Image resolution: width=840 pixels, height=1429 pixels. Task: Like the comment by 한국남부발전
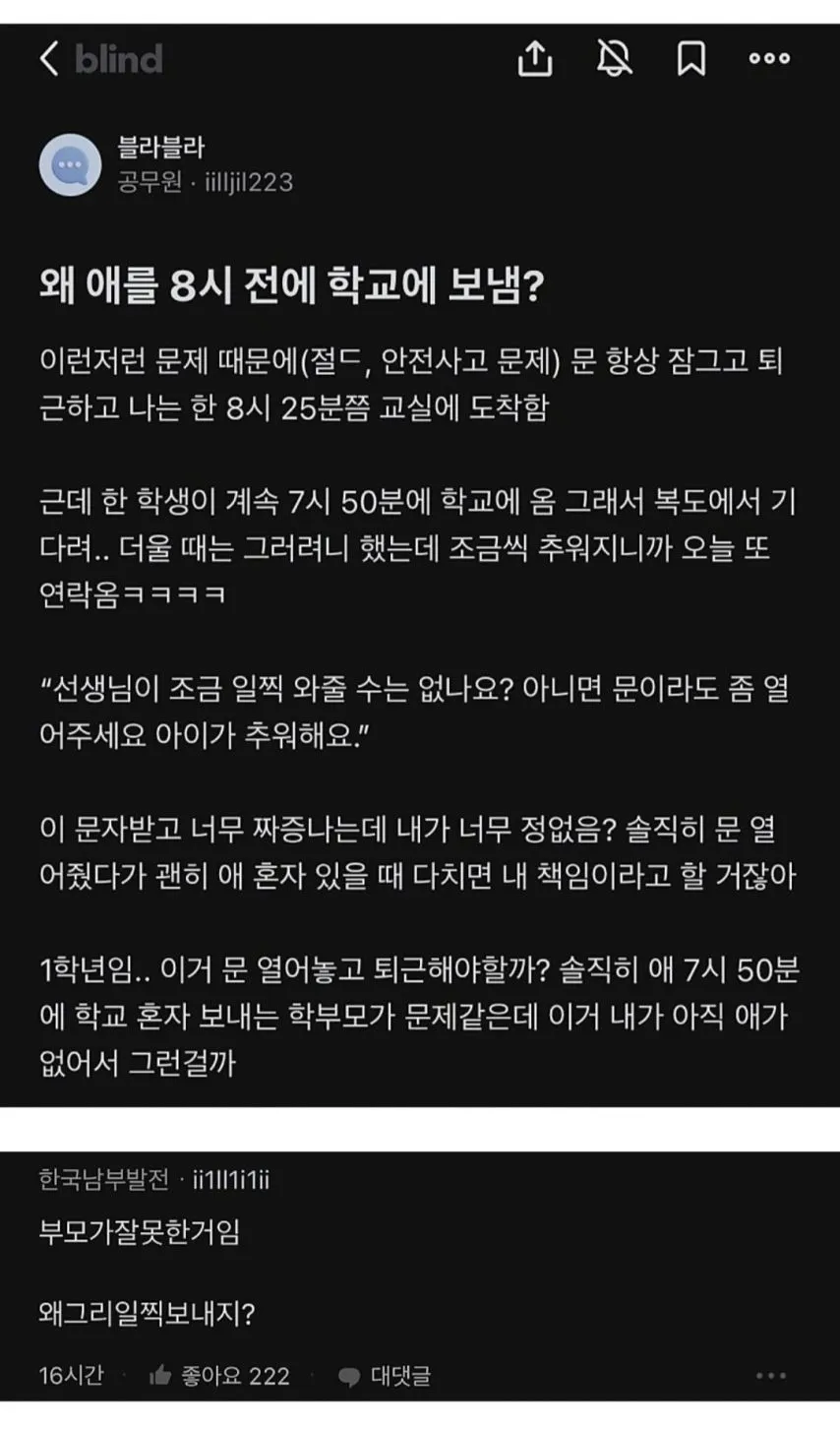(x=219, y=1376)
